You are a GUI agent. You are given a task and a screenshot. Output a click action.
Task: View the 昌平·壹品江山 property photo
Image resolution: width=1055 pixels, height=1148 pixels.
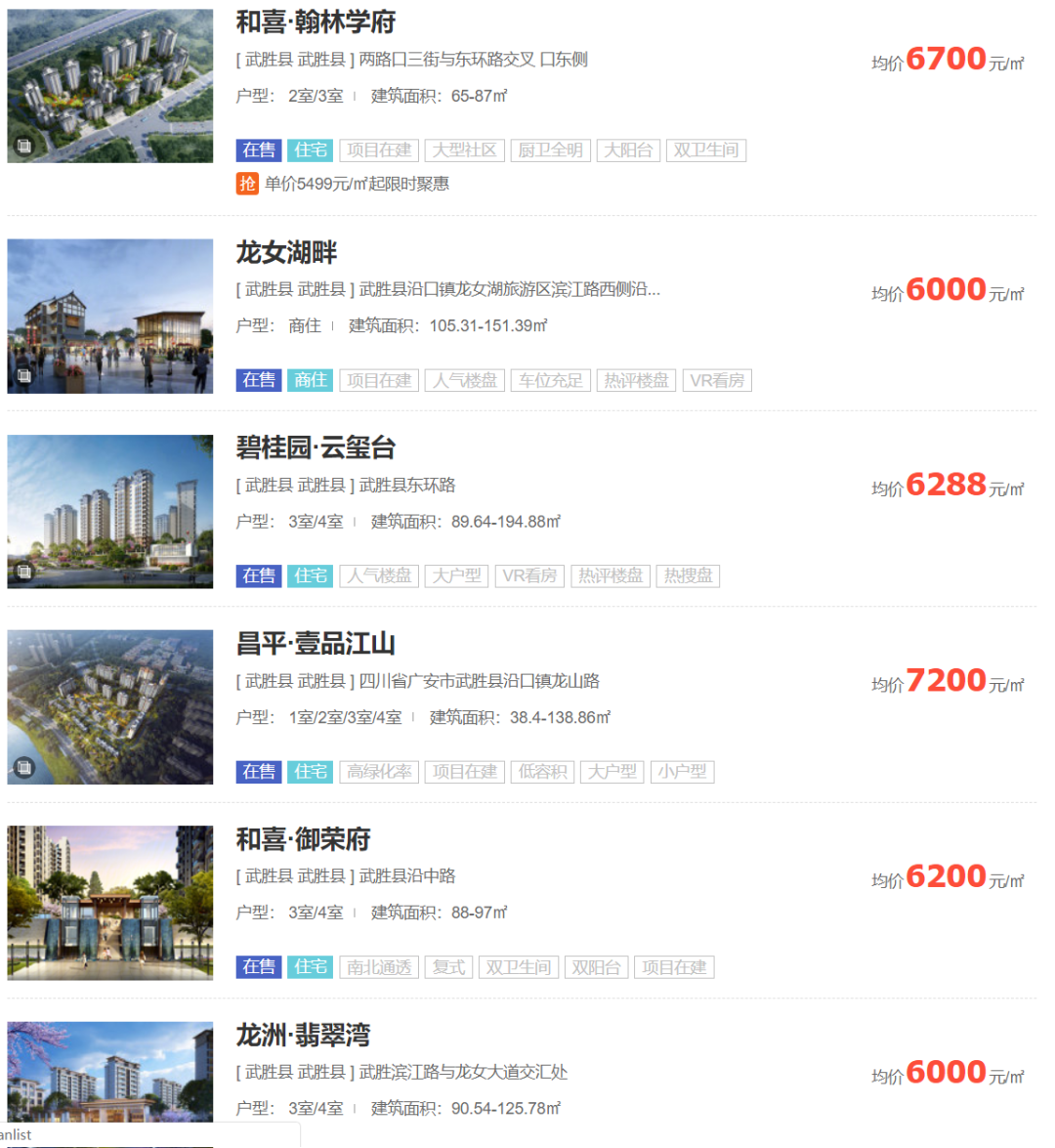pos(110,706)
